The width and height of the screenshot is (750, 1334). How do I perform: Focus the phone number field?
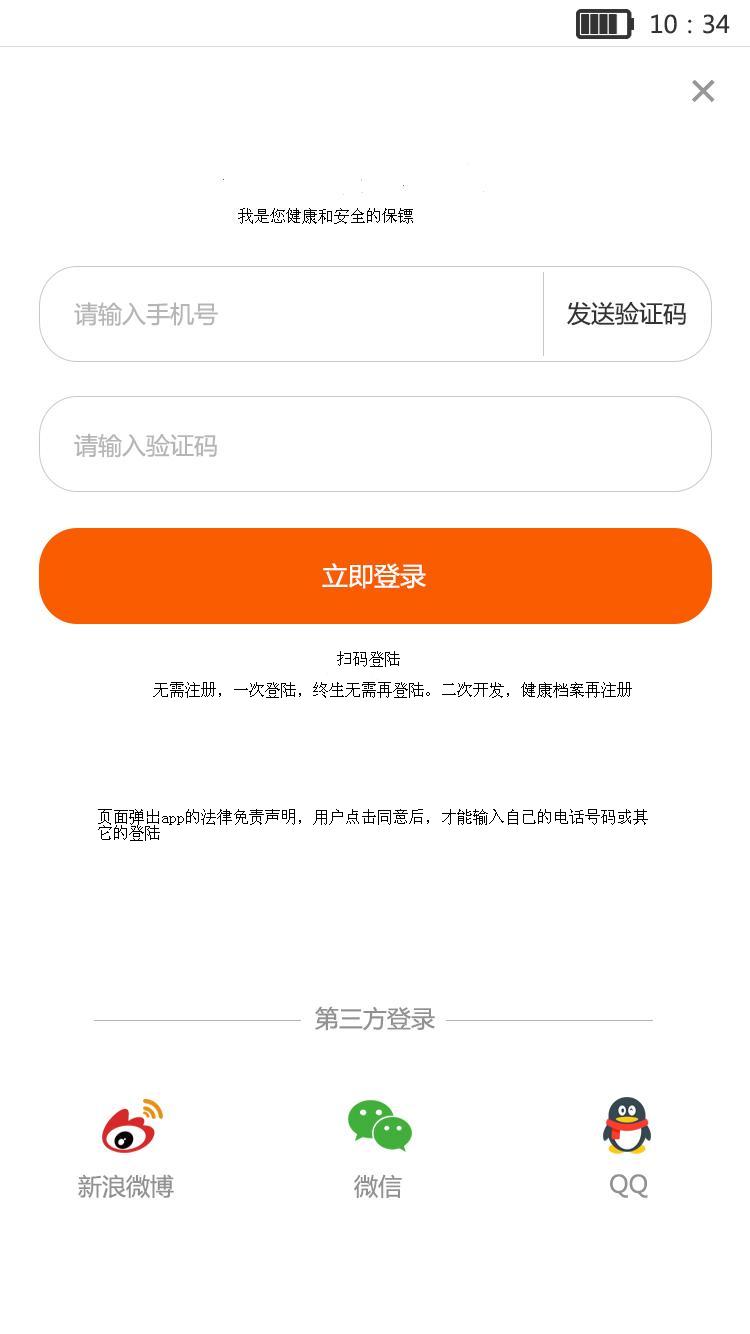pos(290,314)
